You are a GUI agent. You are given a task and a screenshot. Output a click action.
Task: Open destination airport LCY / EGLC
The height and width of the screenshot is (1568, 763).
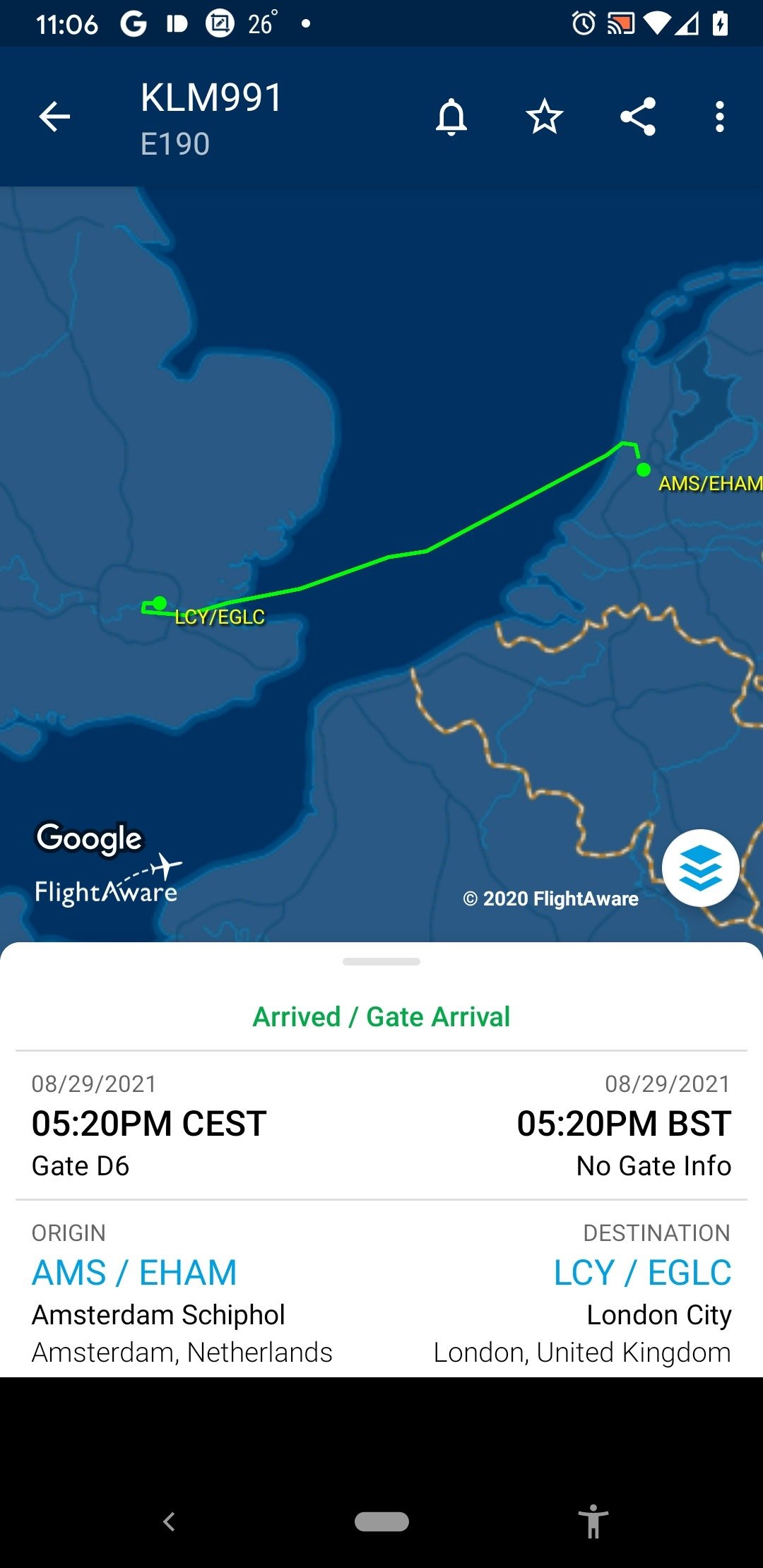pyautogui.click(x=642, y=1273)
